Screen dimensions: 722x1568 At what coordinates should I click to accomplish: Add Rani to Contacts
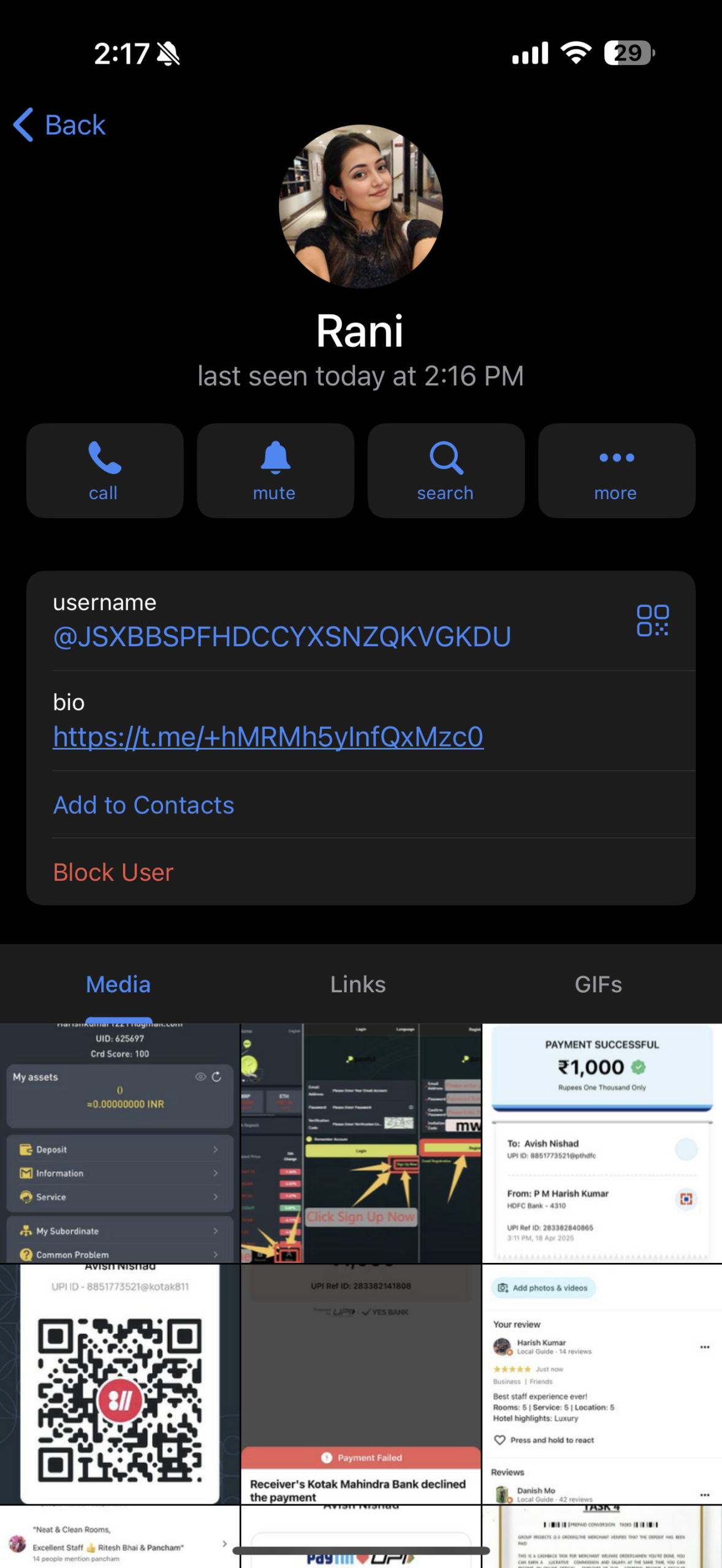click(143, 805)
